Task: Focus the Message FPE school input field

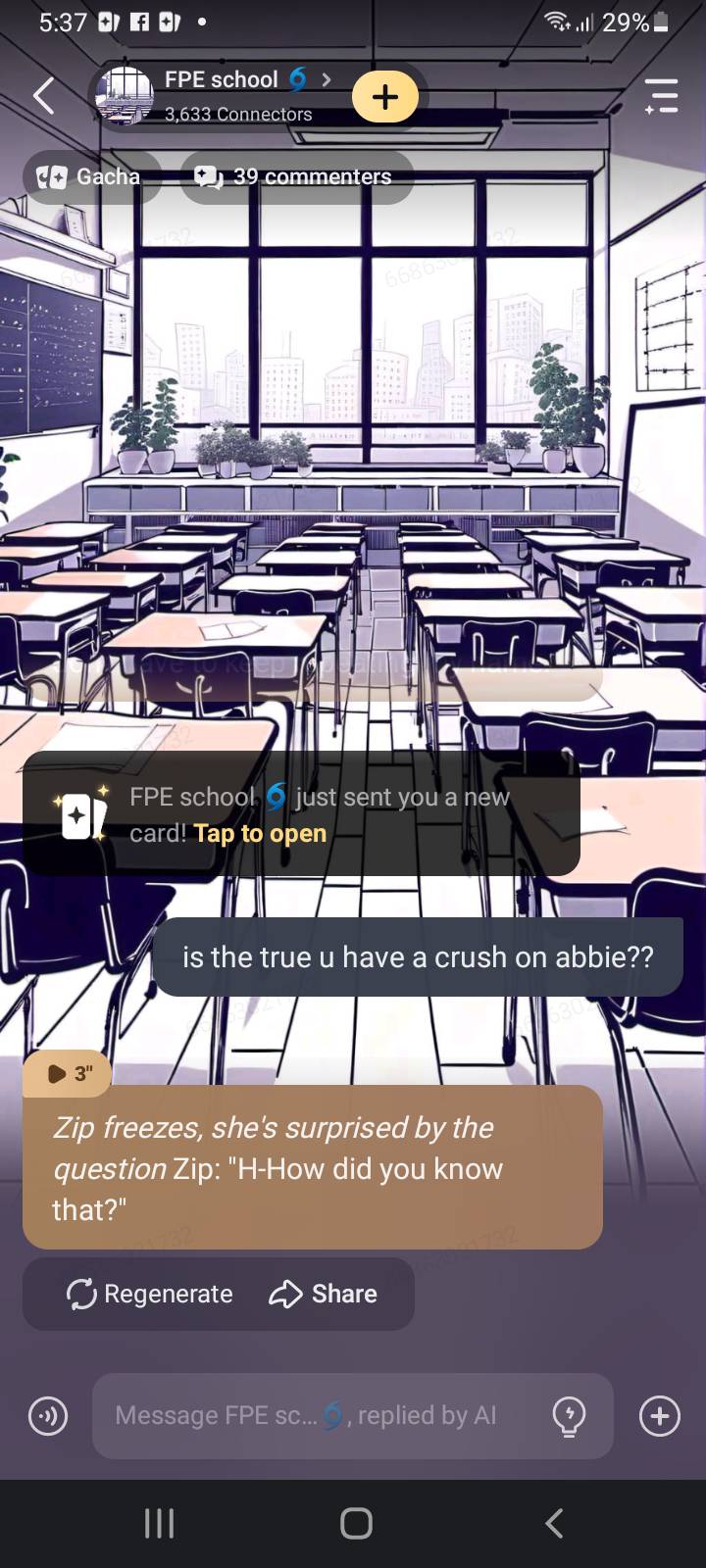Action: 314,1416
